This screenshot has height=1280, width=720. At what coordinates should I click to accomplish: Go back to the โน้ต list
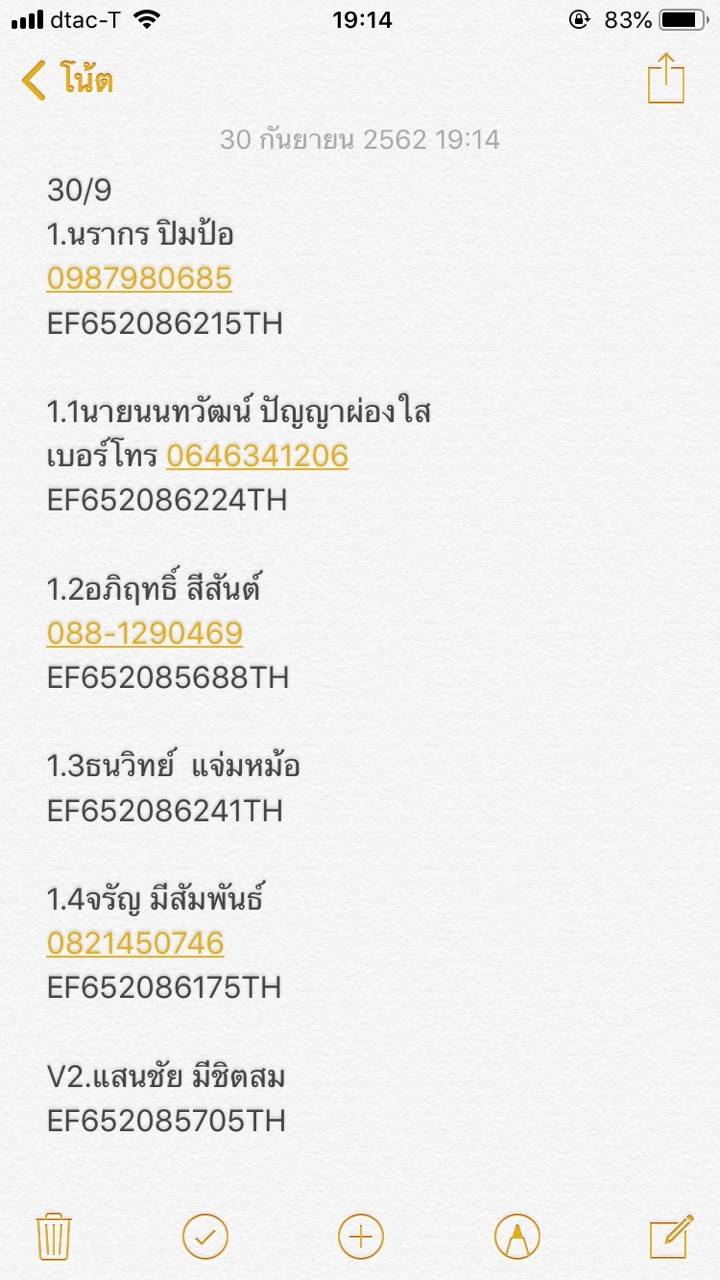point(68,80)
